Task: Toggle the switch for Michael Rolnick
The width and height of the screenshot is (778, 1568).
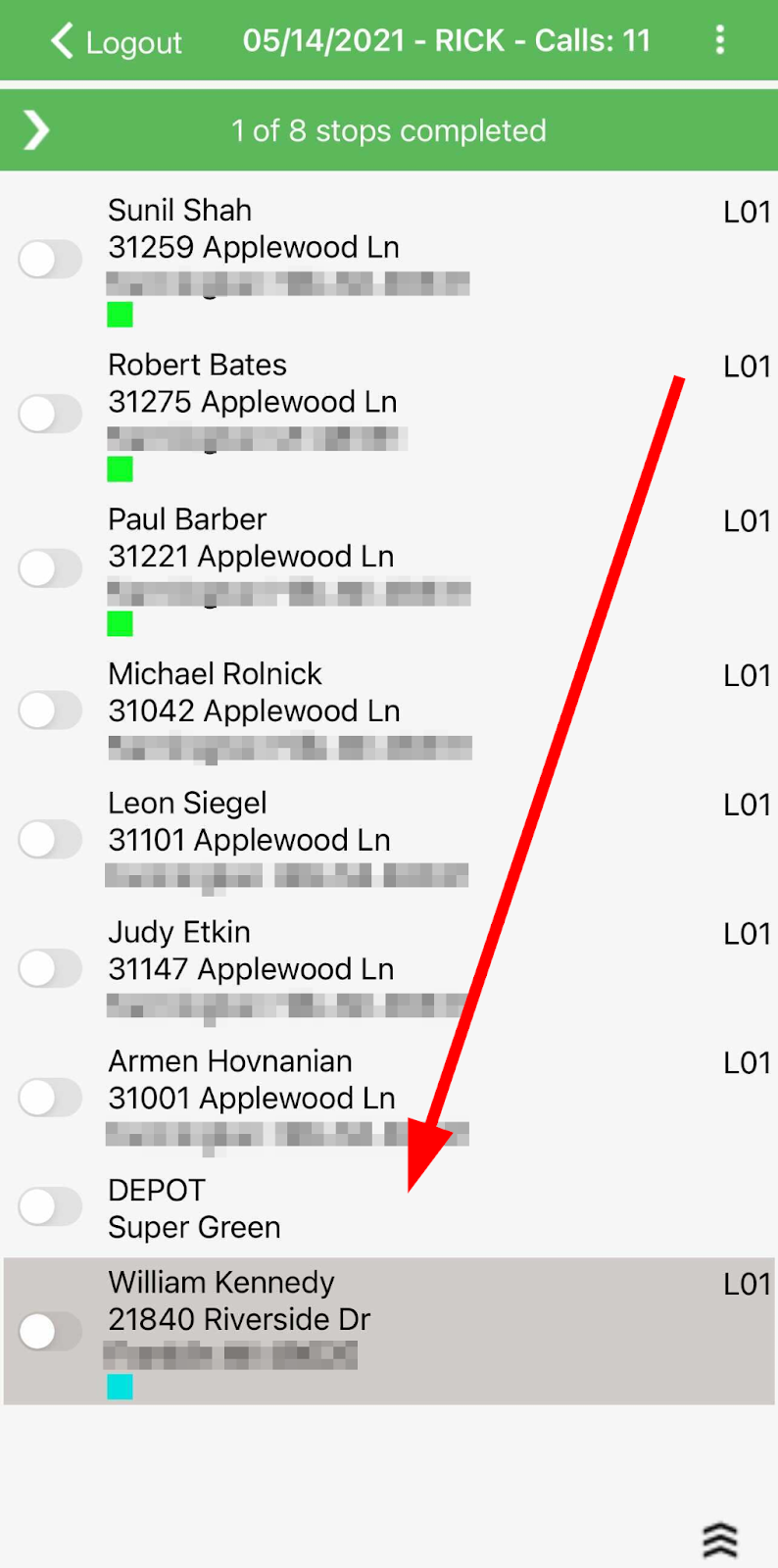Action: (x=50, y=710)
